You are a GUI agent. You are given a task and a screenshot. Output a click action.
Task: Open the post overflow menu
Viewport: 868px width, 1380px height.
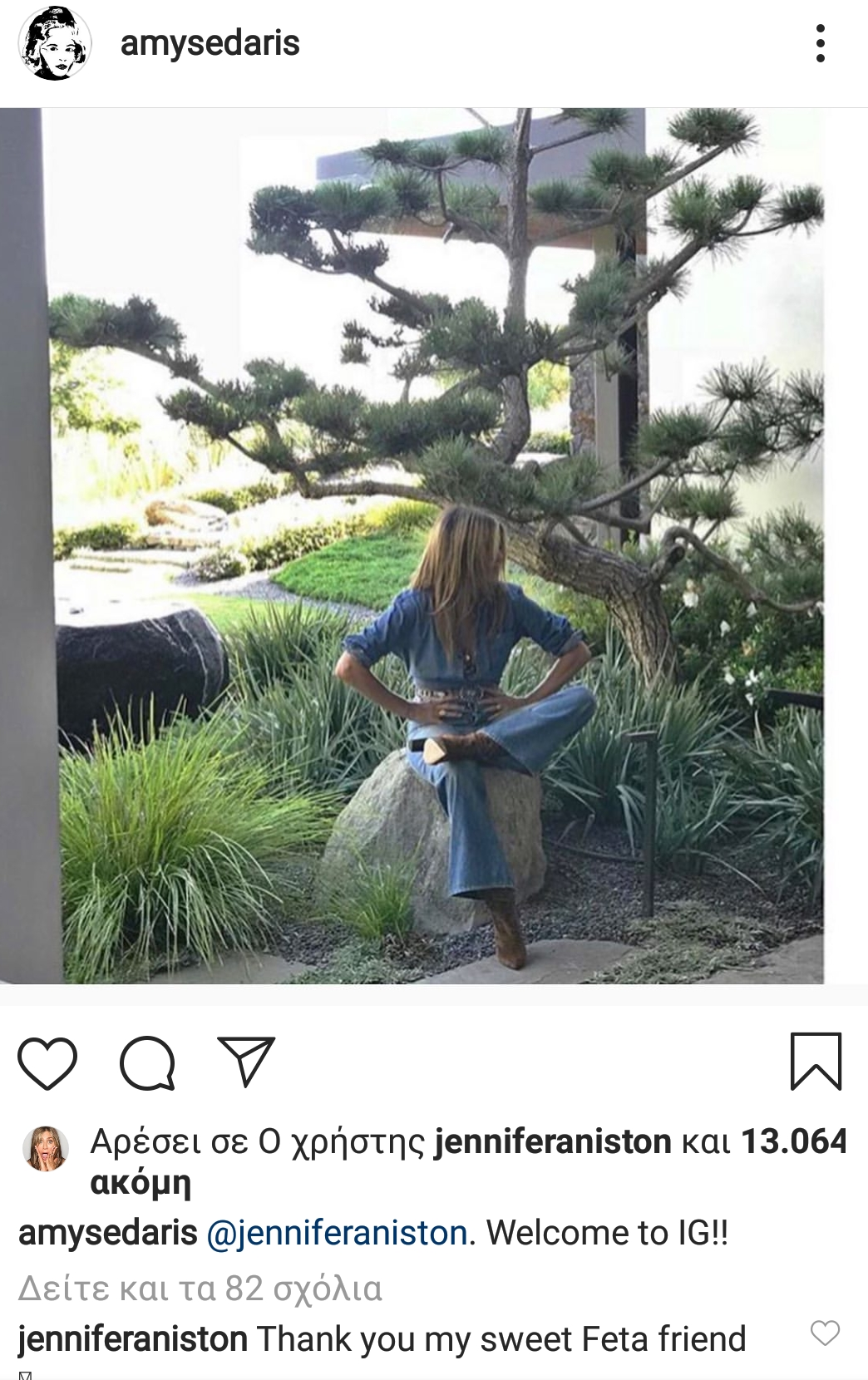tap(821, 43)
